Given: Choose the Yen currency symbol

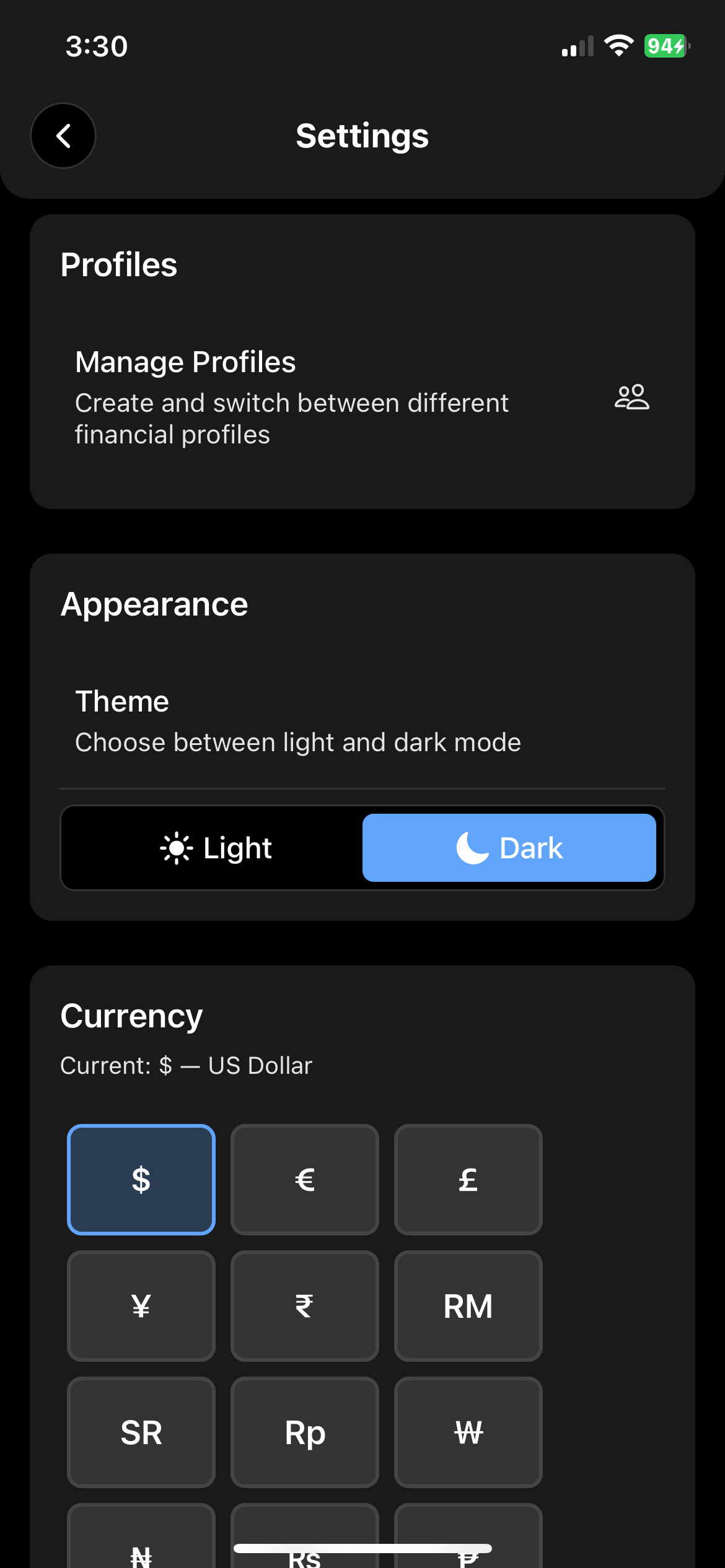Looking at the screenshot, I should tap(141, 1307).
